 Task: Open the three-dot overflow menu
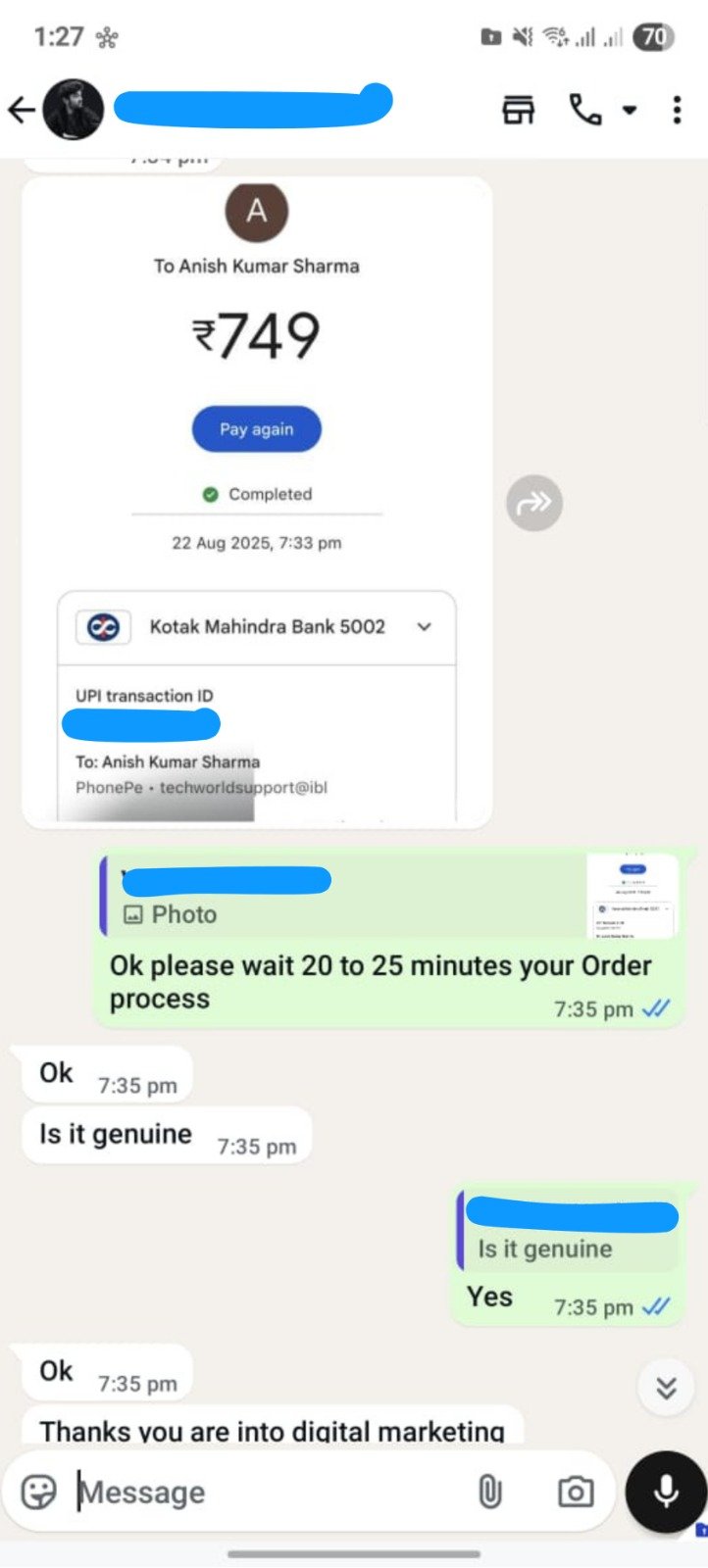tap(677, 110)
